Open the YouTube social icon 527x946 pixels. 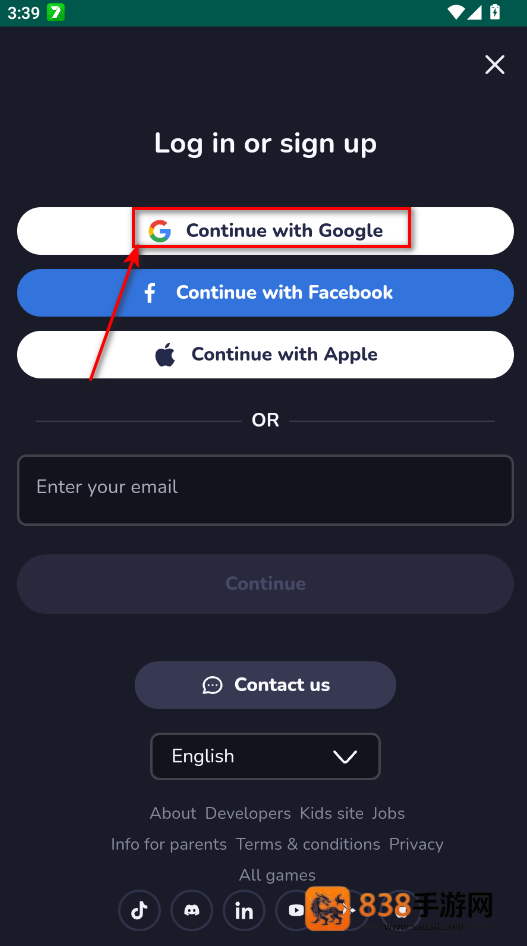click(296, 910)
